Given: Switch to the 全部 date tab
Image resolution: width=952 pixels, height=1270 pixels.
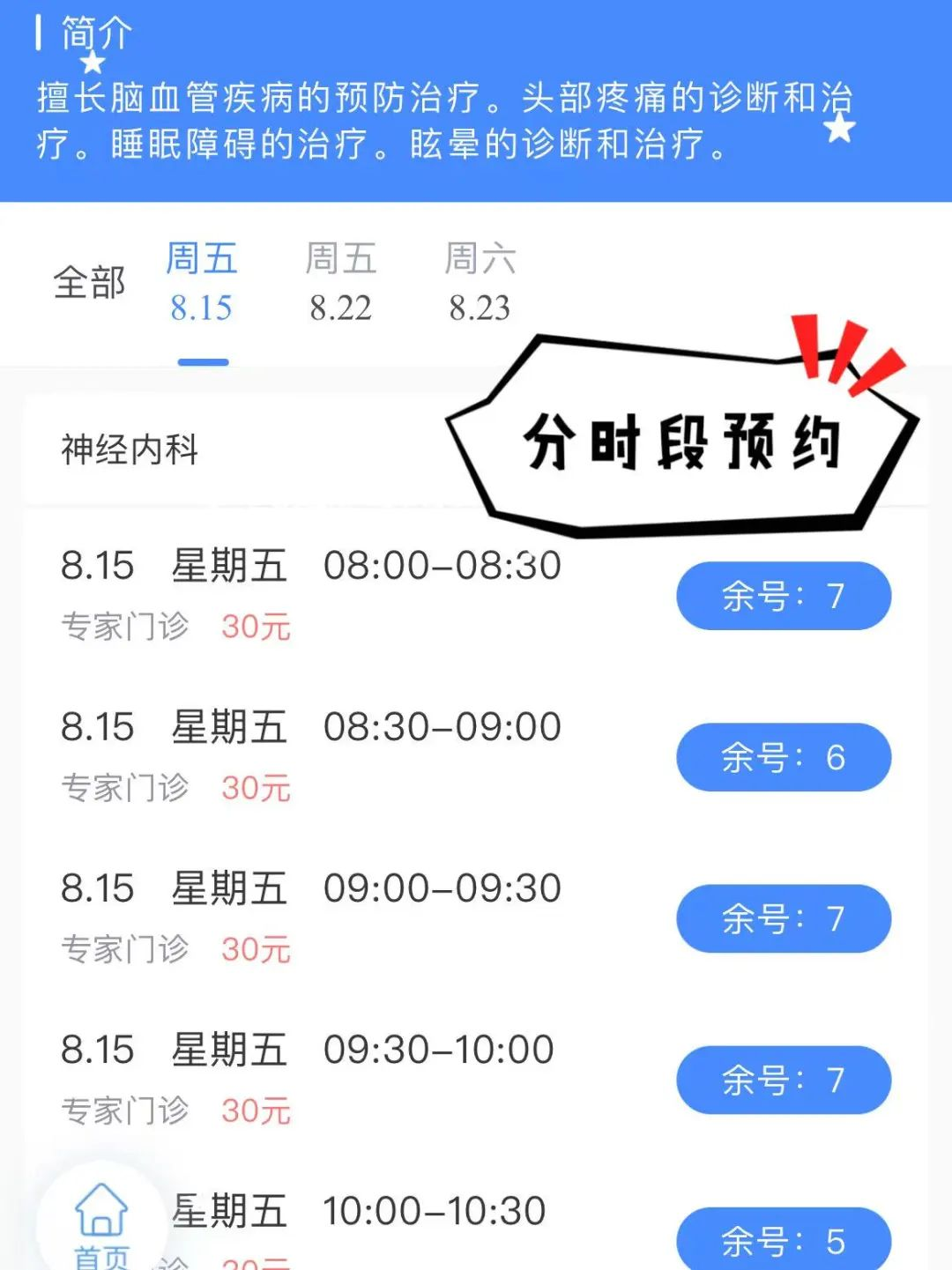Looking at the screenshot, I should 89,284.
